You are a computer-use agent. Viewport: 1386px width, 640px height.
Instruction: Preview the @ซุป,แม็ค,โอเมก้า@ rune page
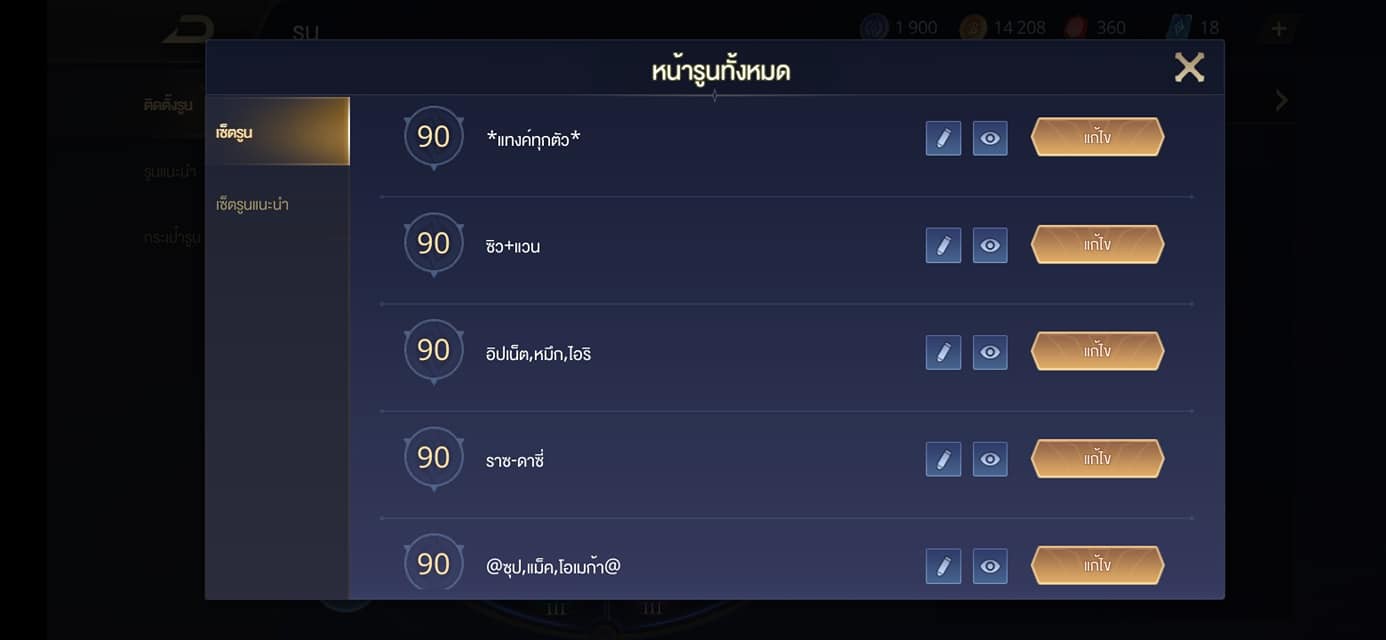click(990, 566)
